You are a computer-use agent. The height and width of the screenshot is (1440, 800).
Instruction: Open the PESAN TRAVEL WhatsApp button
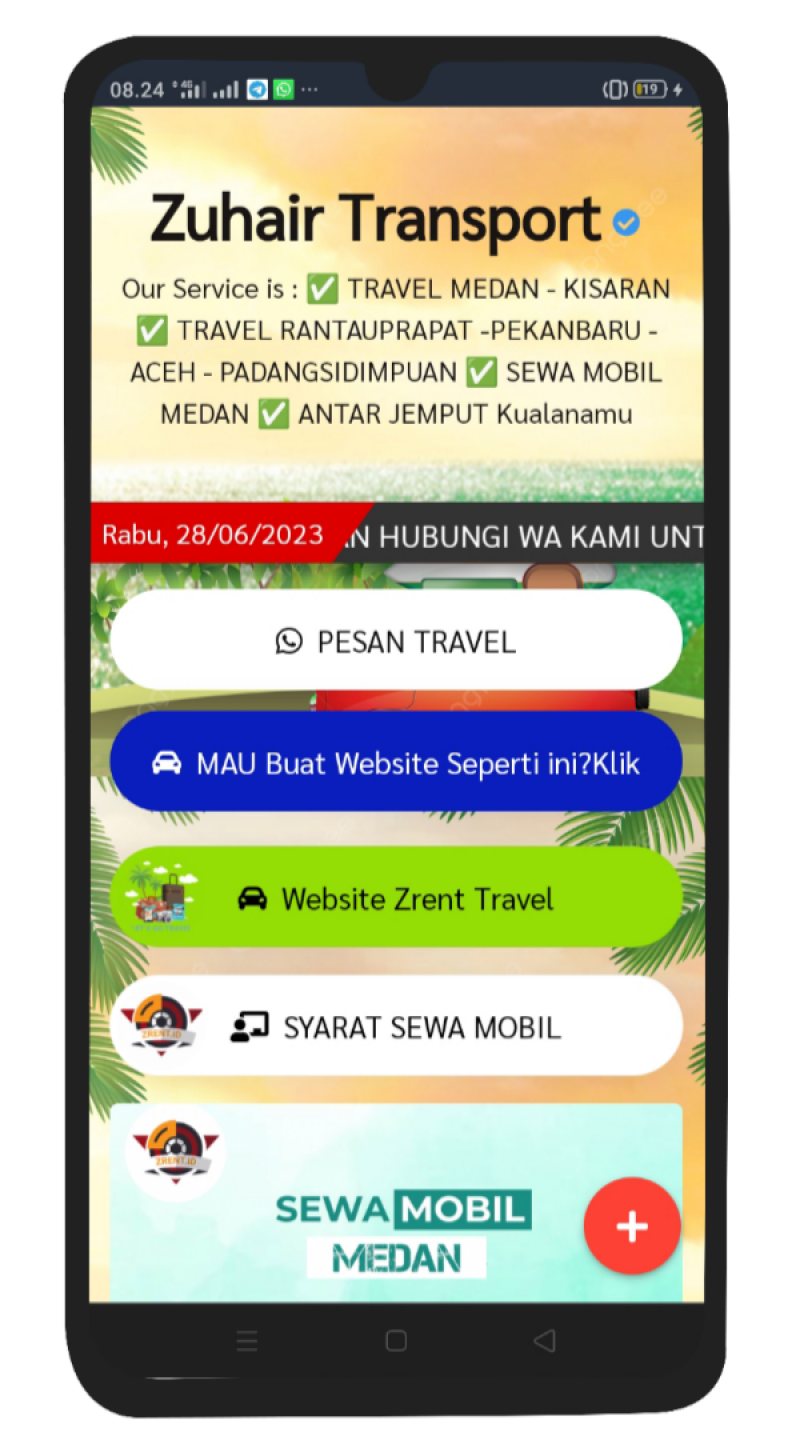396,641
